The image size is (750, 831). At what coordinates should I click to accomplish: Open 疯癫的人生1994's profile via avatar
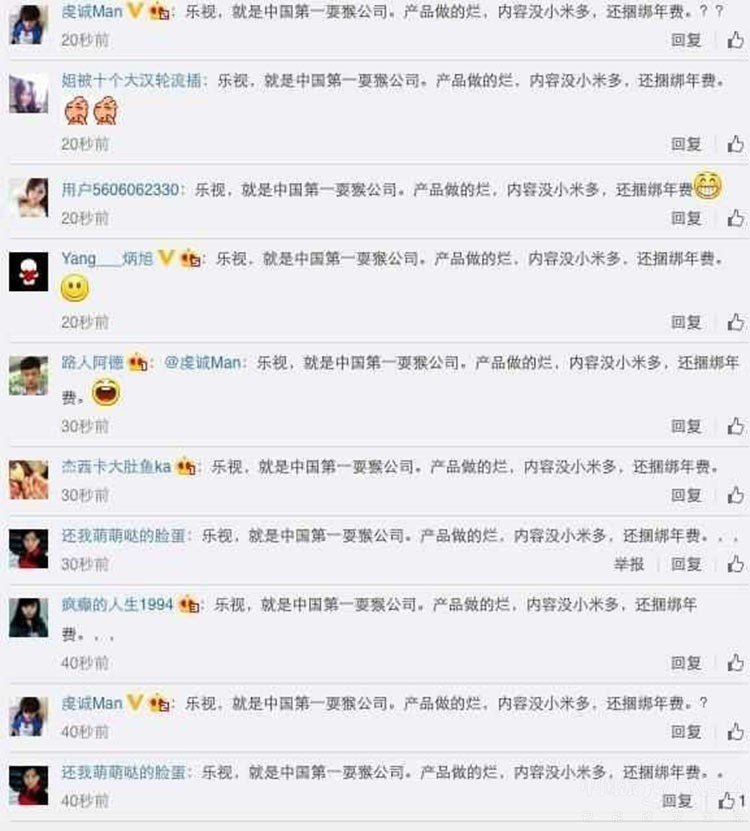[29, 617]
